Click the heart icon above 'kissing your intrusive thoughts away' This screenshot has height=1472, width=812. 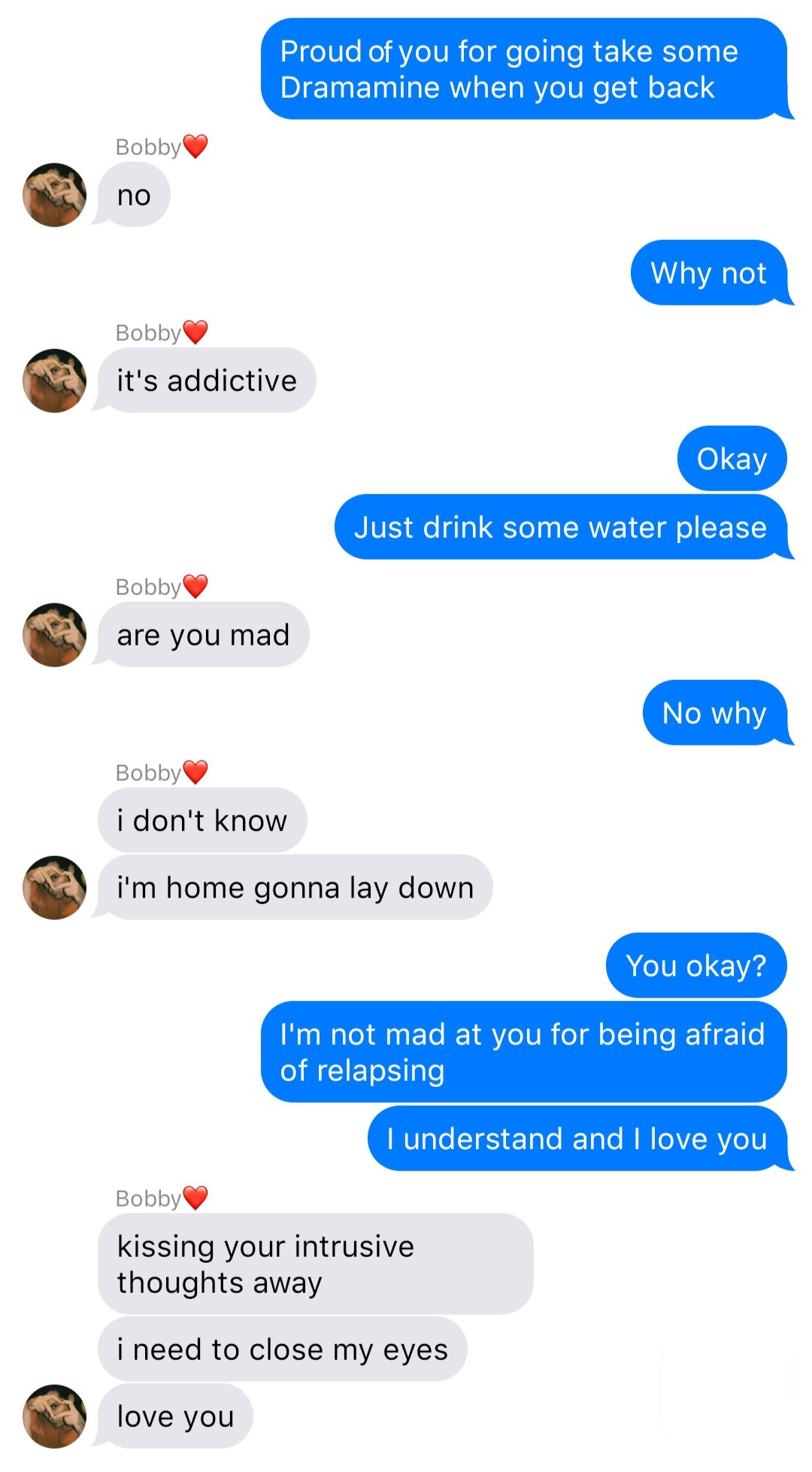pyautogui.click(x=194, y=1197)
